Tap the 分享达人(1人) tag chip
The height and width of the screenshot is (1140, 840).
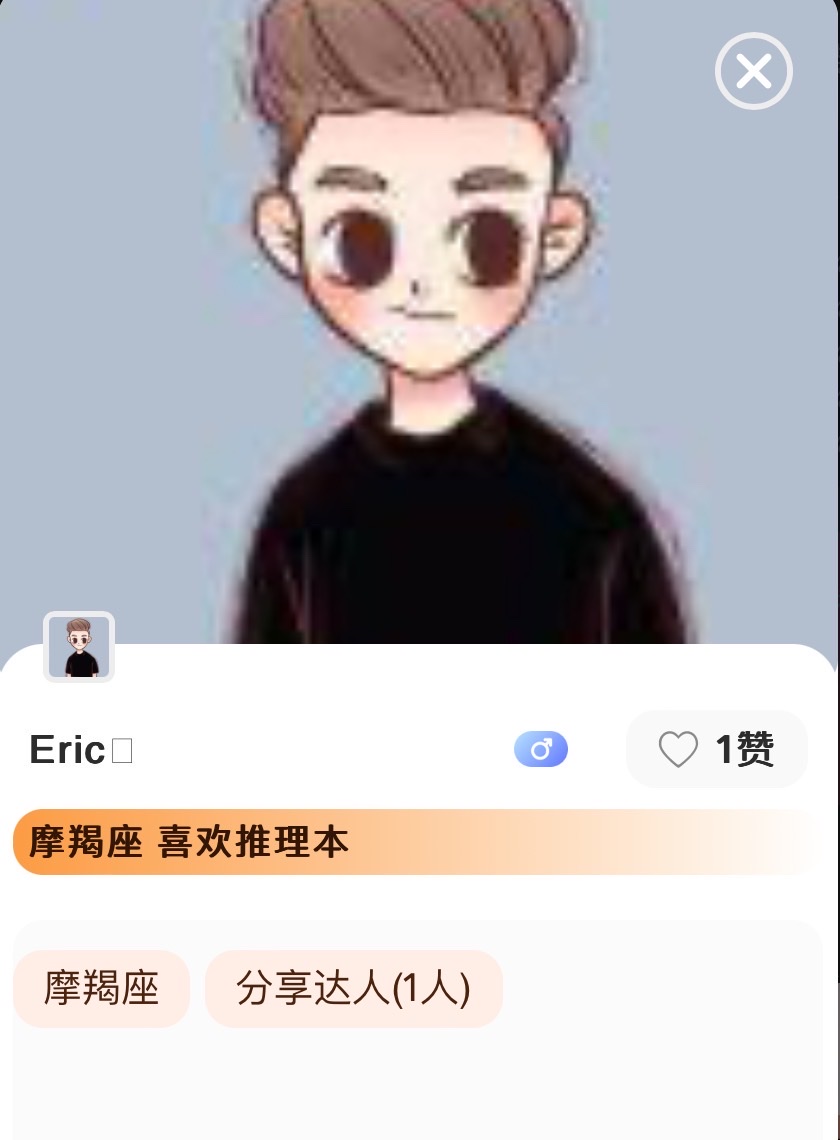pyautogui.click(x=353, y=989)
